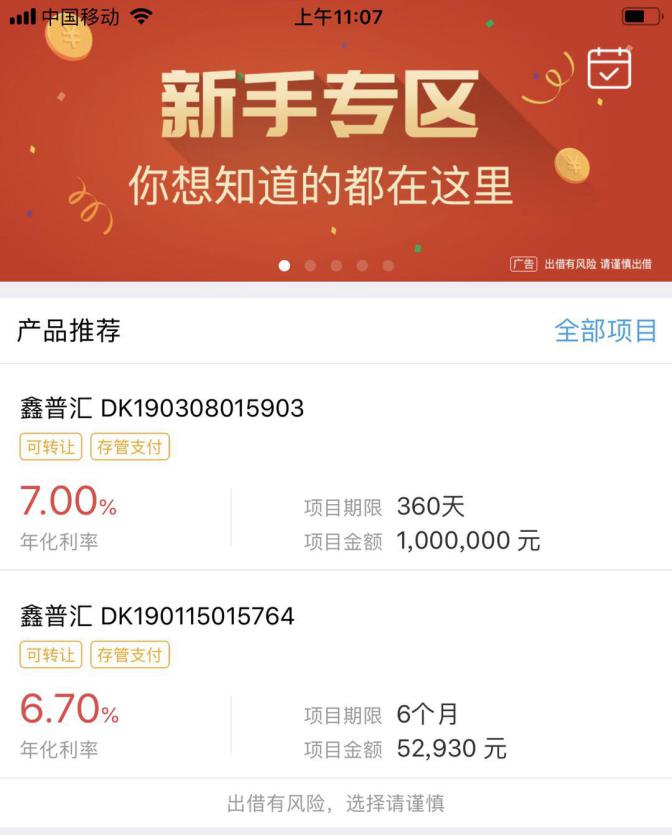Open project 鑫普汇 DK190308015903
The image size is (672, 835).
[162, 408]
